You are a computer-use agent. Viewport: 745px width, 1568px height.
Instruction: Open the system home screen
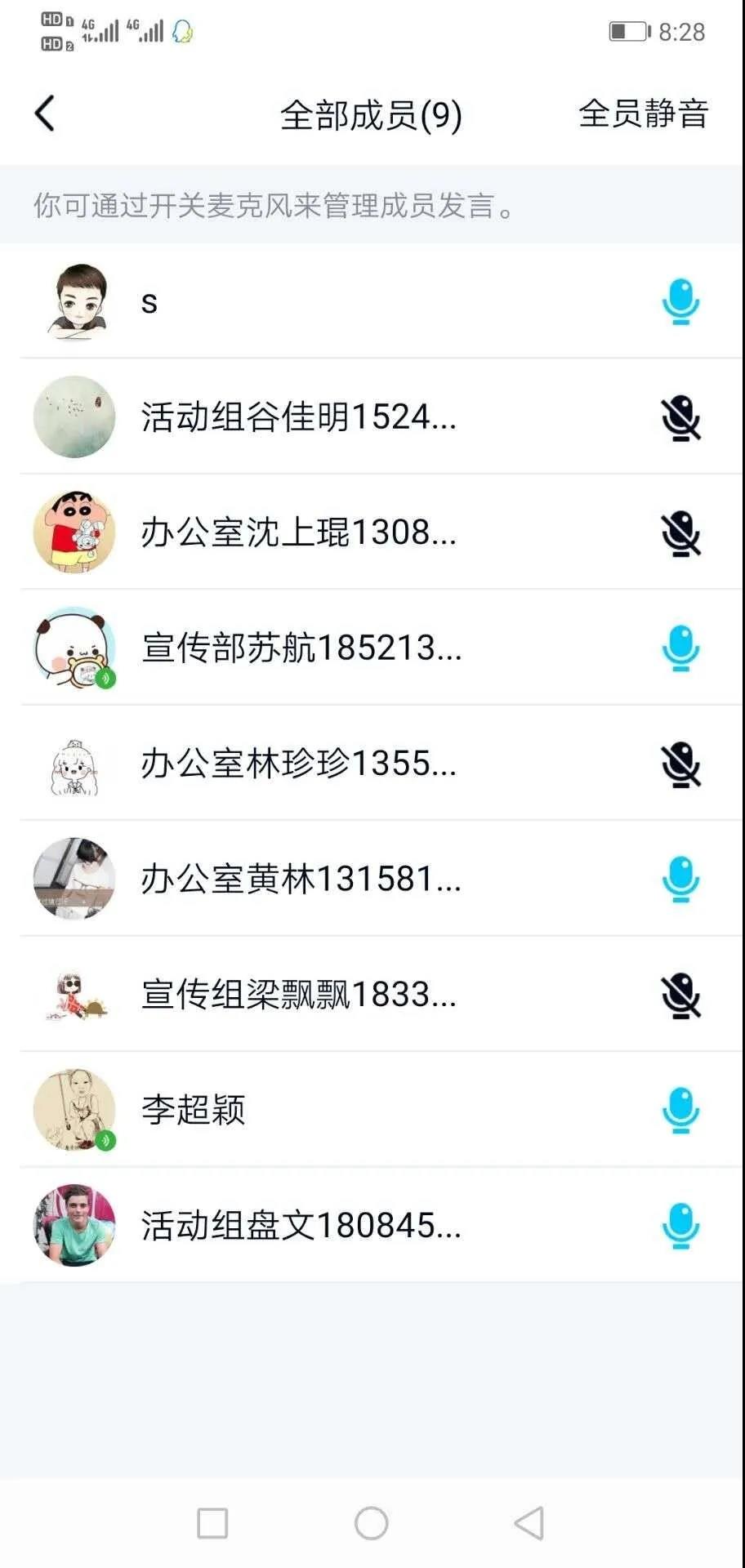point(371,1523)
